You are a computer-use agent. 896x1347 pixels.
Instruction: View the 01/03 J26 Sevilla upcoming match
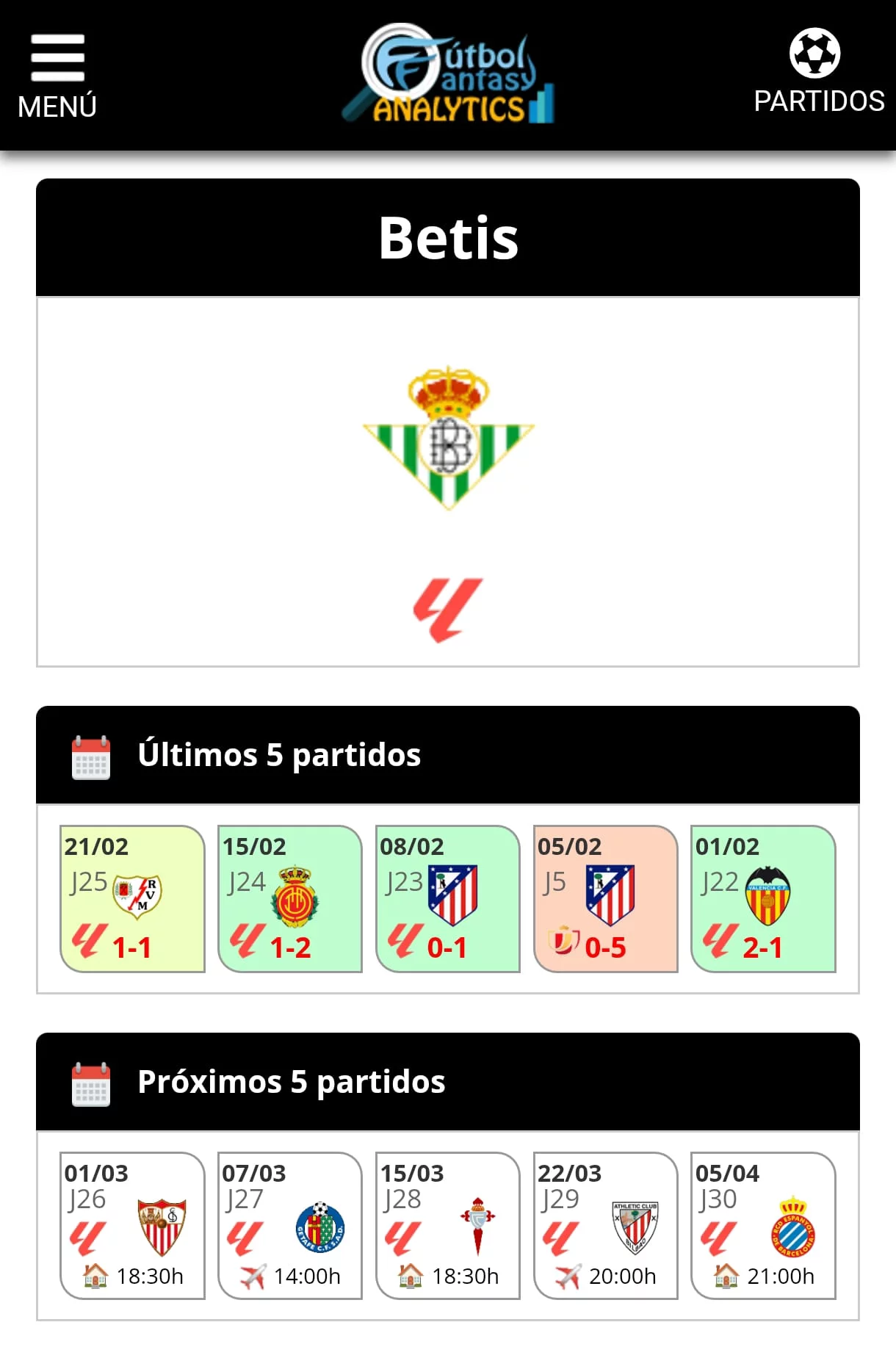click(x=132, y=1225)
